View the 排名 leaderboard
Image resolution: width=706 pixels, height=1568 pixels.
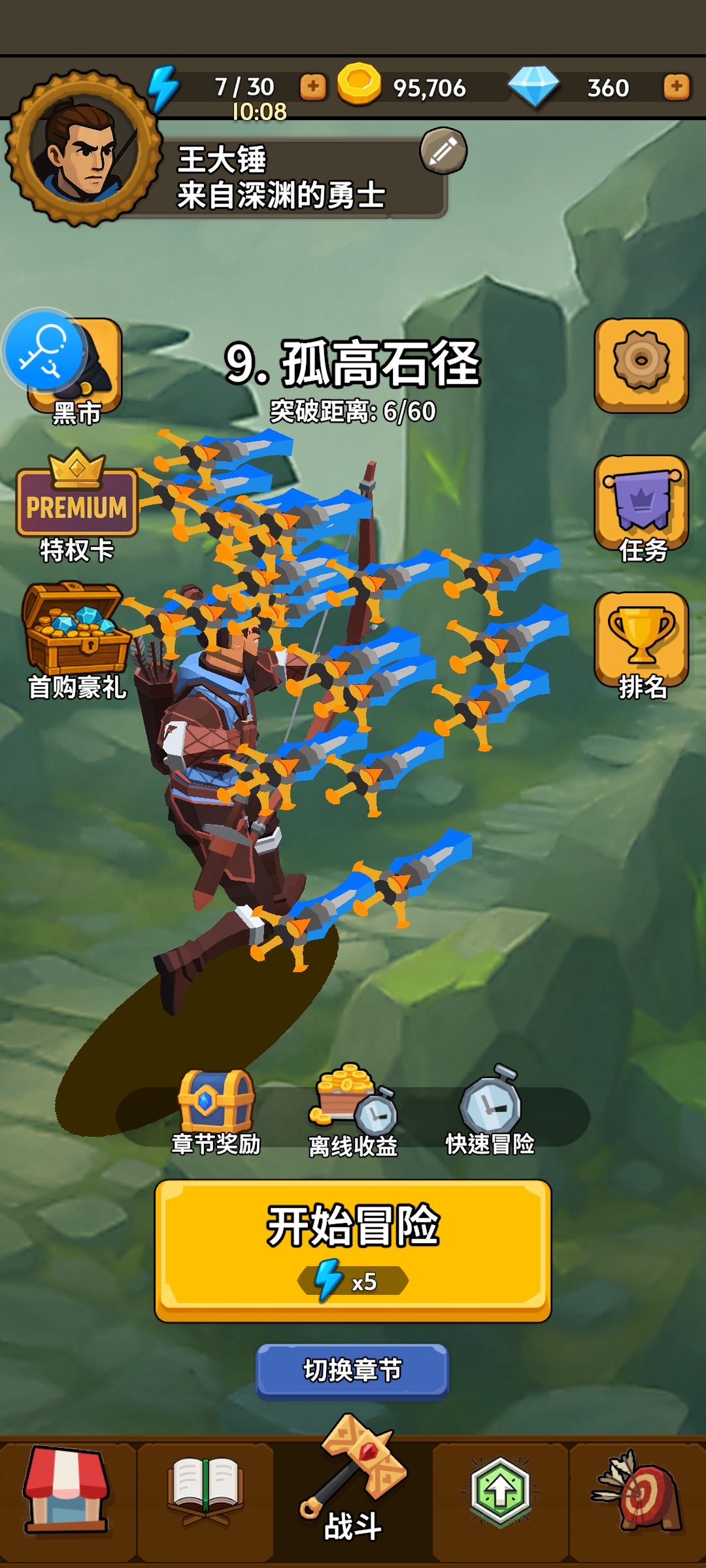click(x=641, y=644)
